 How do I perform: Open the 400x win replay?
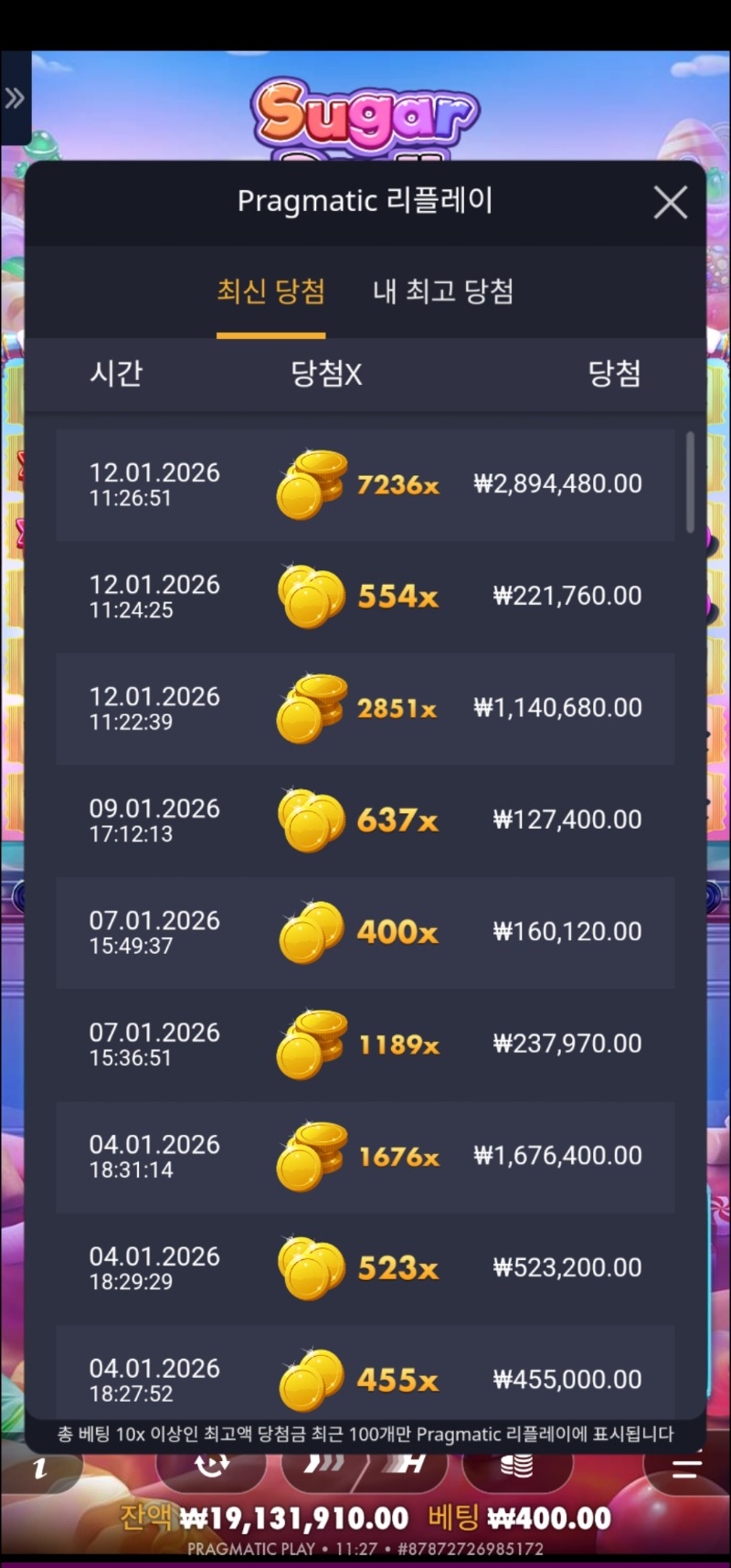tap(365, 932)
